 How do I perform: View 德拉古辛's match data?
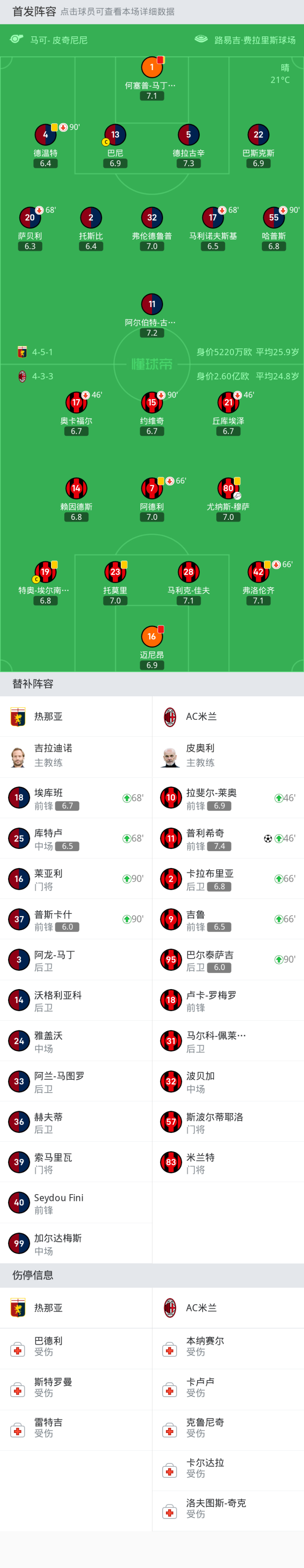(188, 135)
